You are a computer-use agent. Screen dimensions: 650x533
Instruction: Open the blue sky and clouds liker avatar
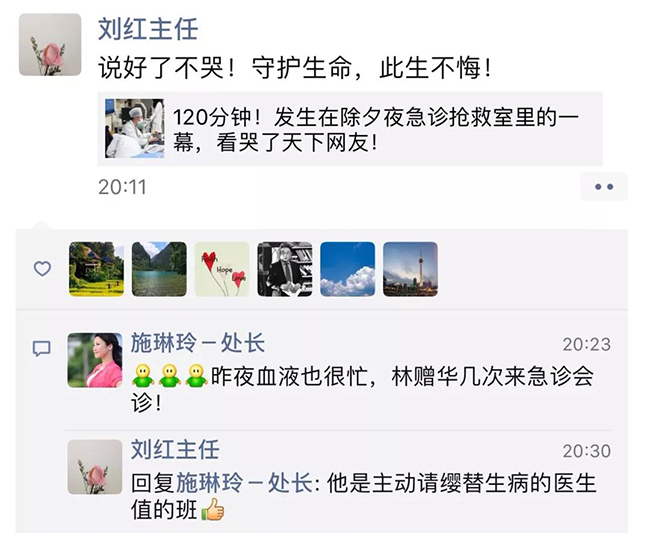[x=347, y=269]
